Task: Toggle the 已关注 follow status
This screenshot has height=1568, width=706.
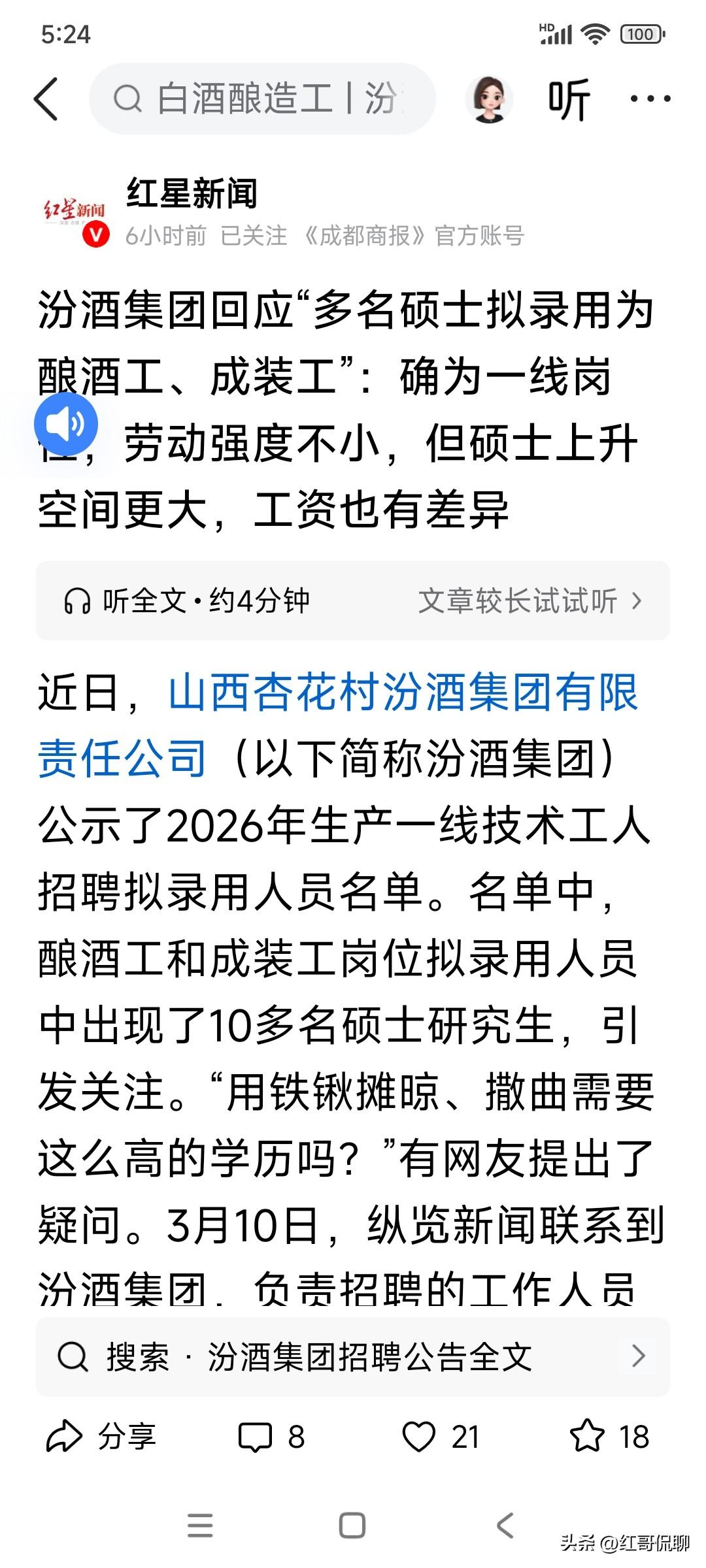Action: (255, 238)
